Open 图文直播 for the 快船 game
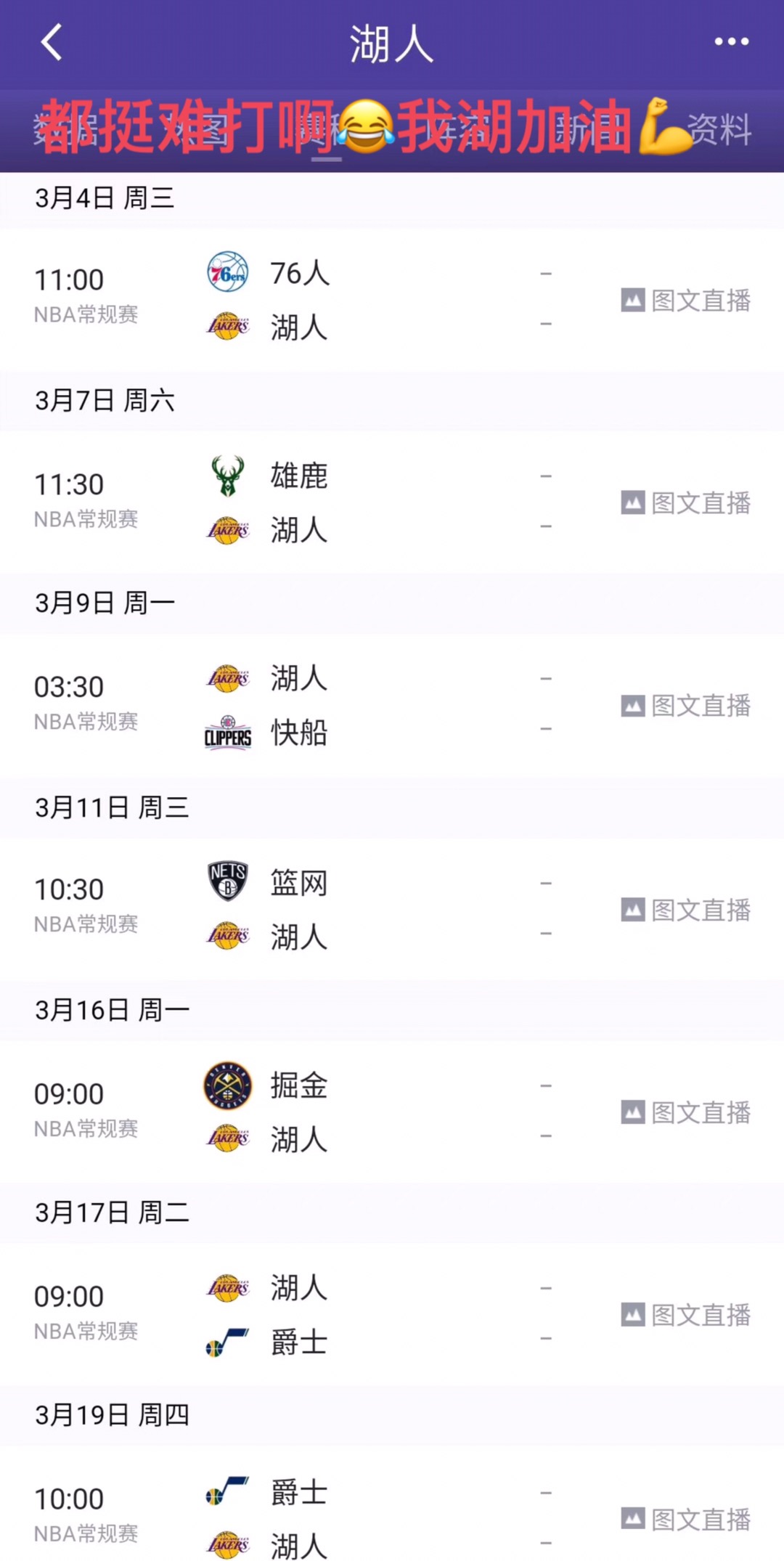784x1561 pixels. pos(686,705)
